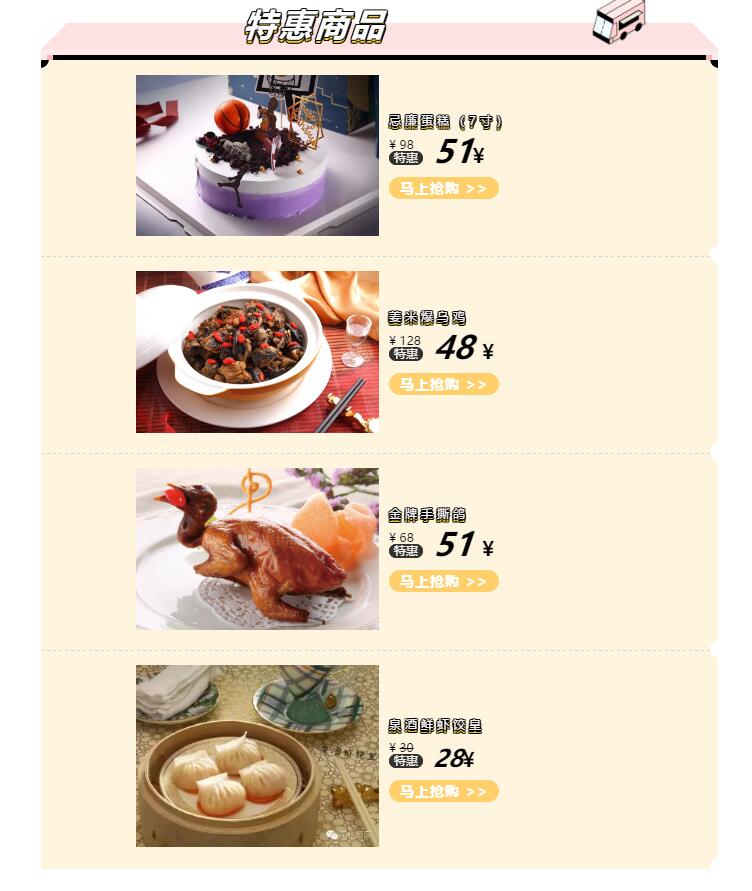752x891 pixels.
Task: Select 马上抢购 under 泉酒鲜虾饺皇
Action: pos(443,791)
